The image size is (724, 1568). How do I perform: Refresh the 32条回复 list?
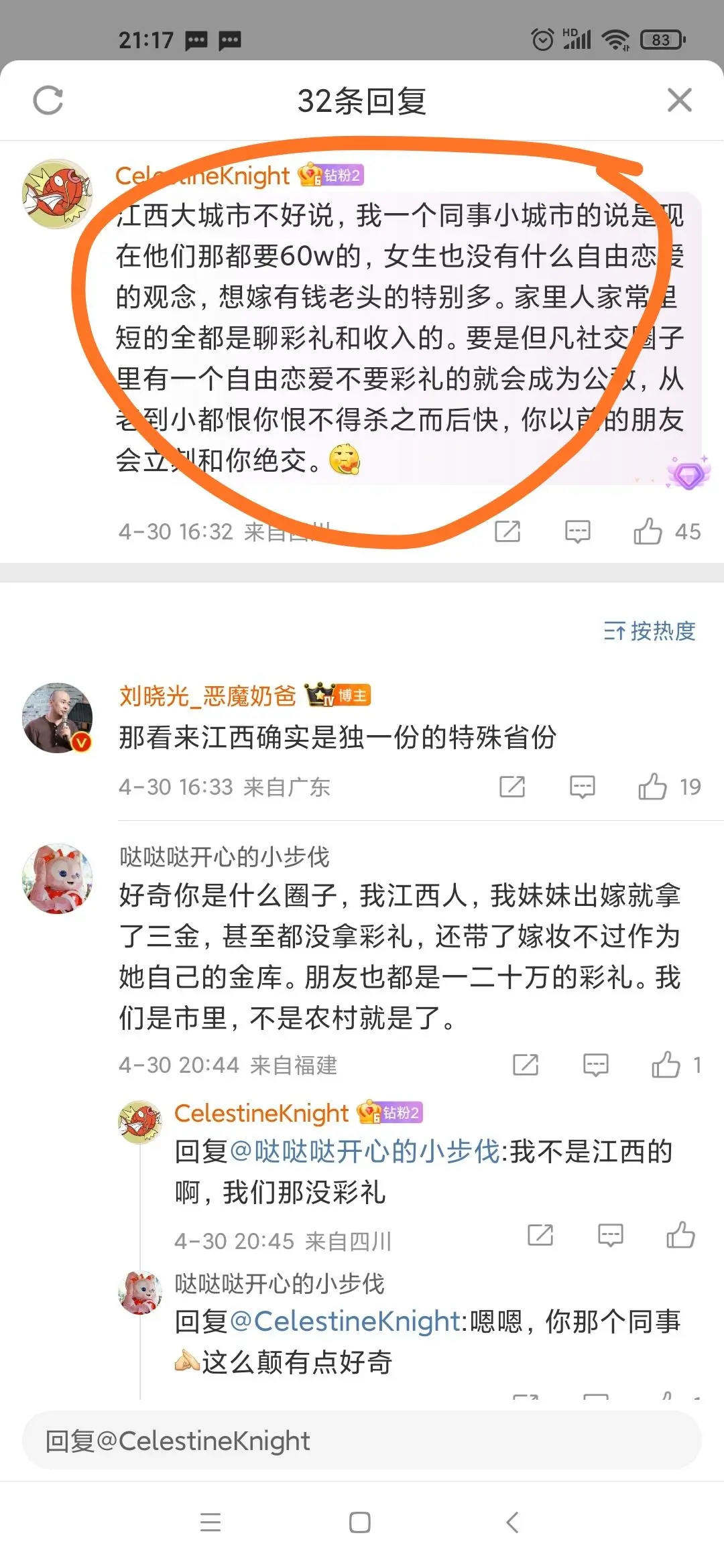(x=48, y=101)
